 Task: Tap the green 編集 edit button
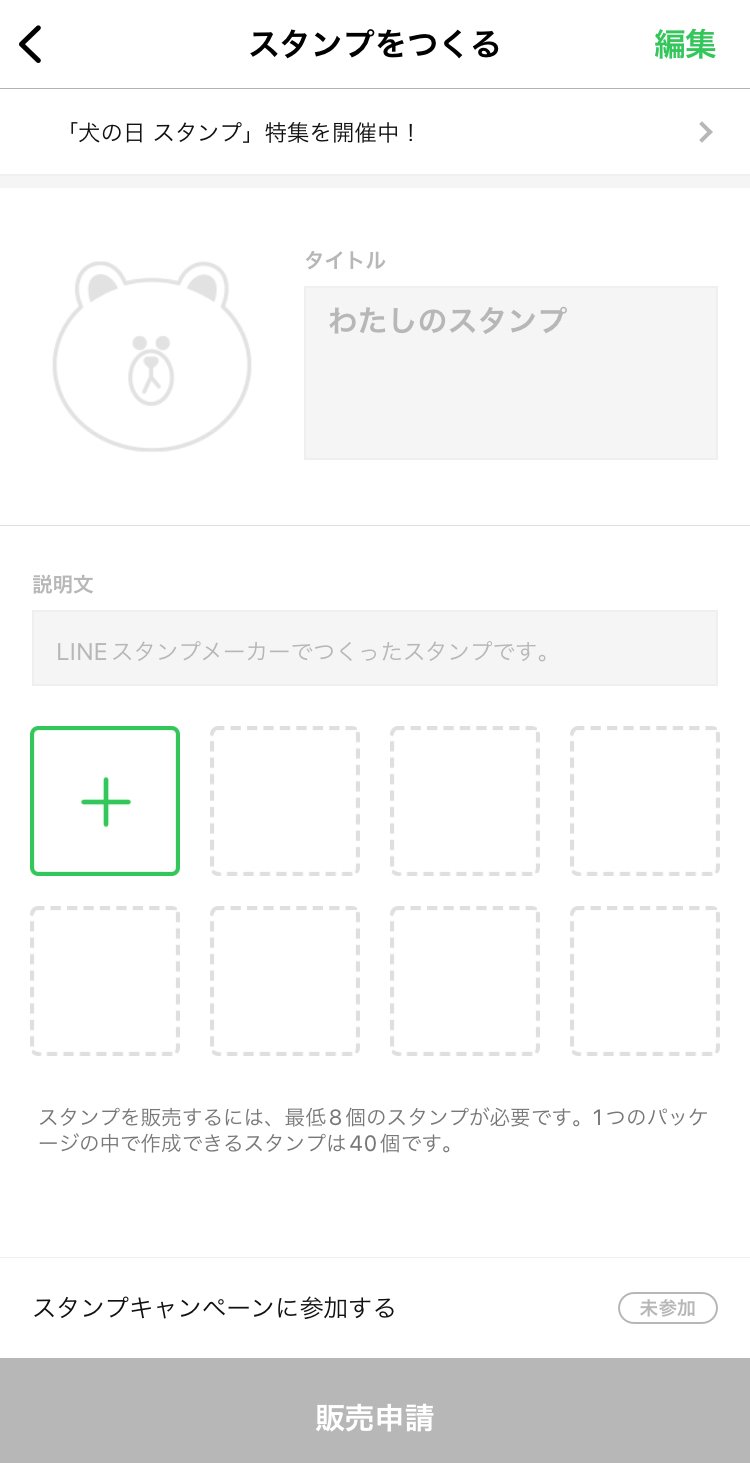685,45
